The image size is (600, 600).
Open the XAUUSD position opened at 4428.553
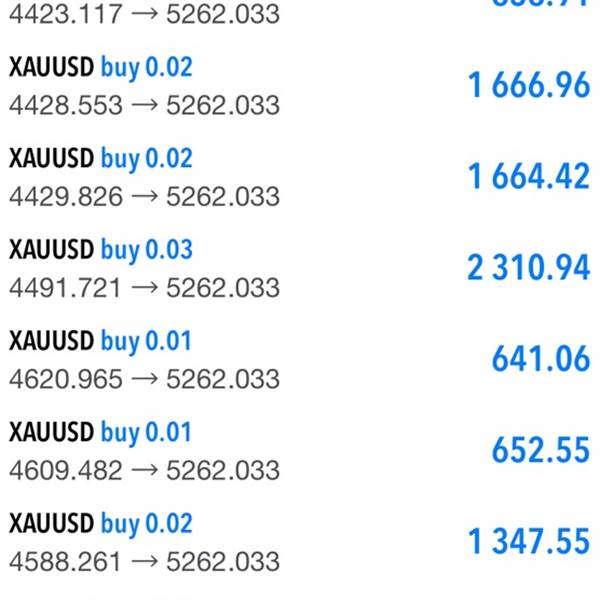tap(300, 86)
